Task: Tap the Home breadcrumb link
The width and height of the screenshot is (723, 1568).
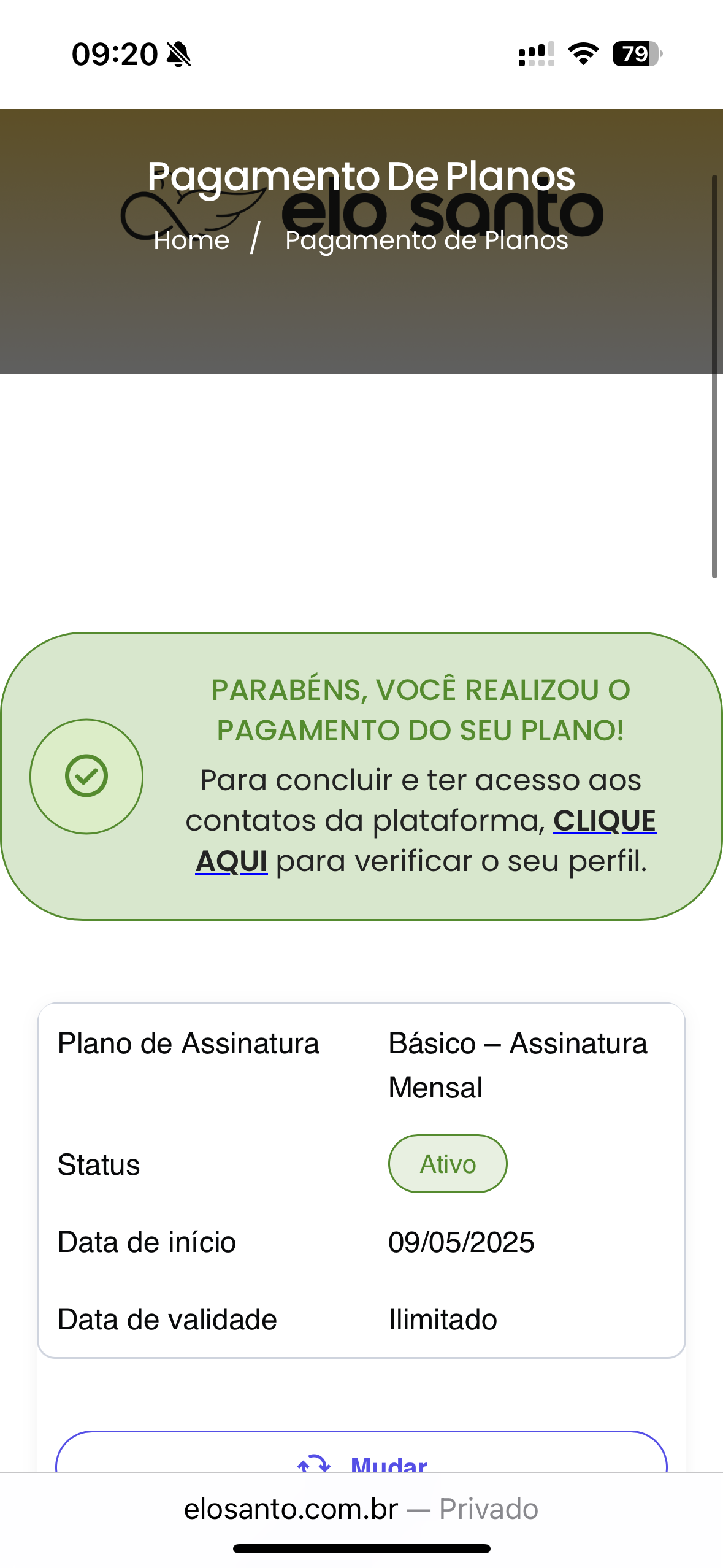Action: (191, 240)
